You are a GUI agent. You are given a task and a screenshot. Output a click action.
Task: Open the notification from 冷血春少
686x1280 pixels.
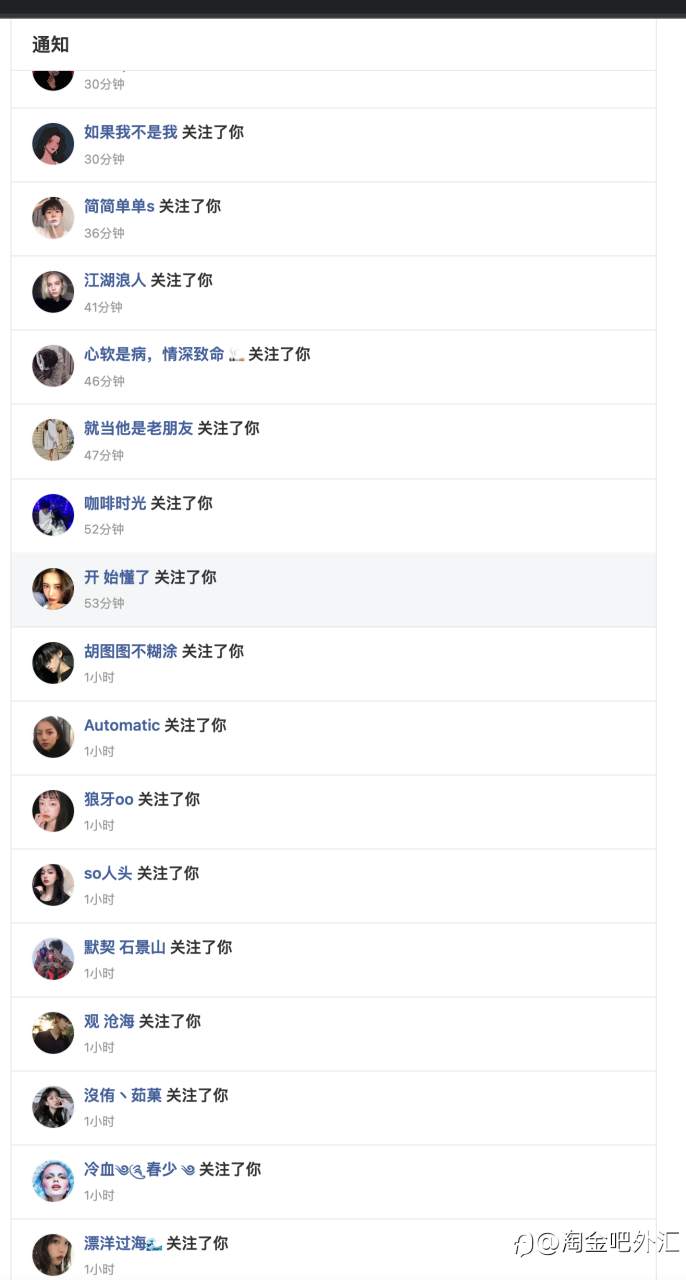click(333, 1182)
